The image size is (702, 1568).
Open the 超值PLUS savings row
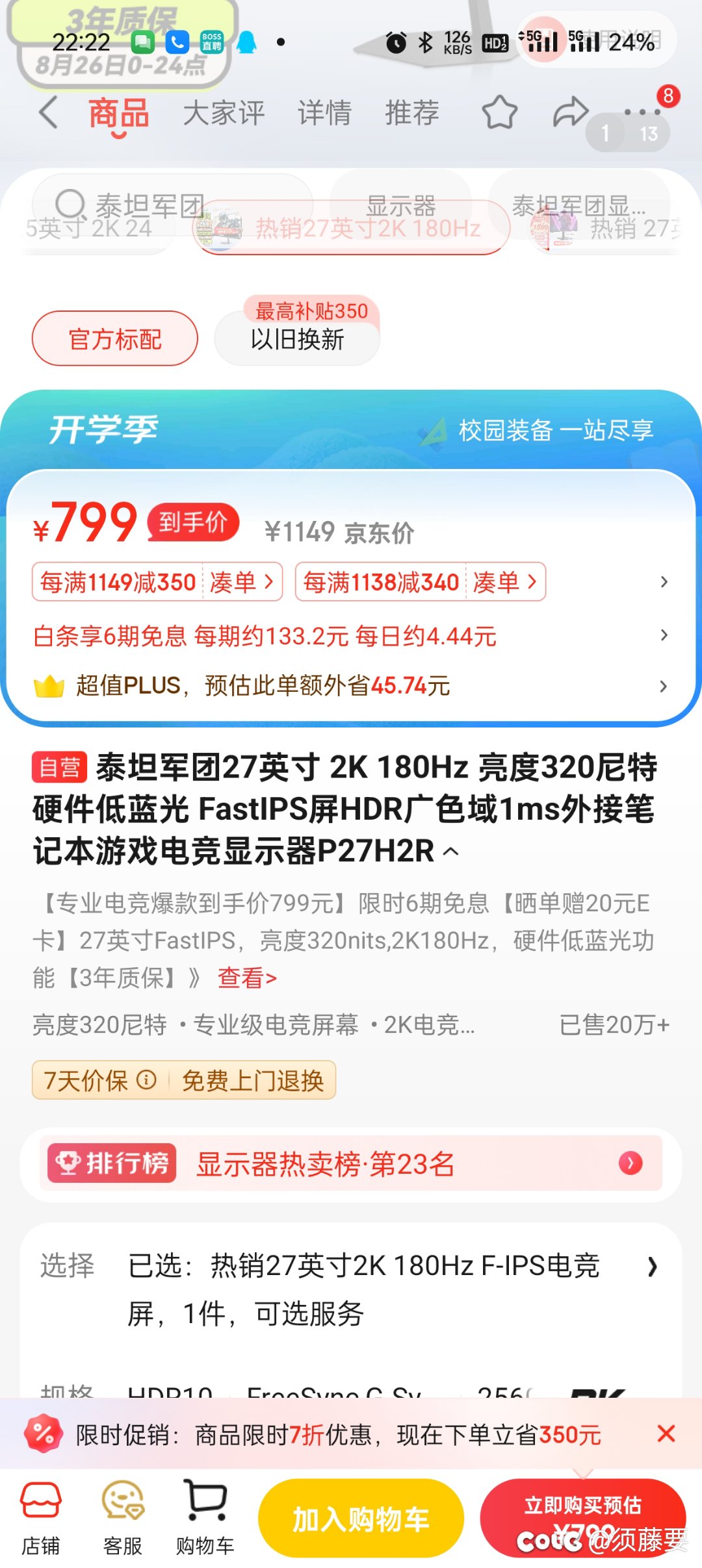point(351,685)
